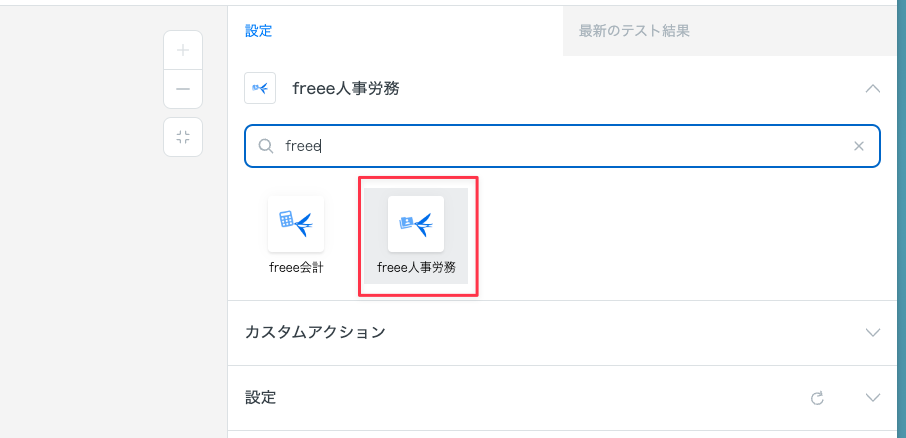Open the 最新のテスト結果 tab
The width and height of the screenshot is (906, 438).
click(x=634, y=31)
